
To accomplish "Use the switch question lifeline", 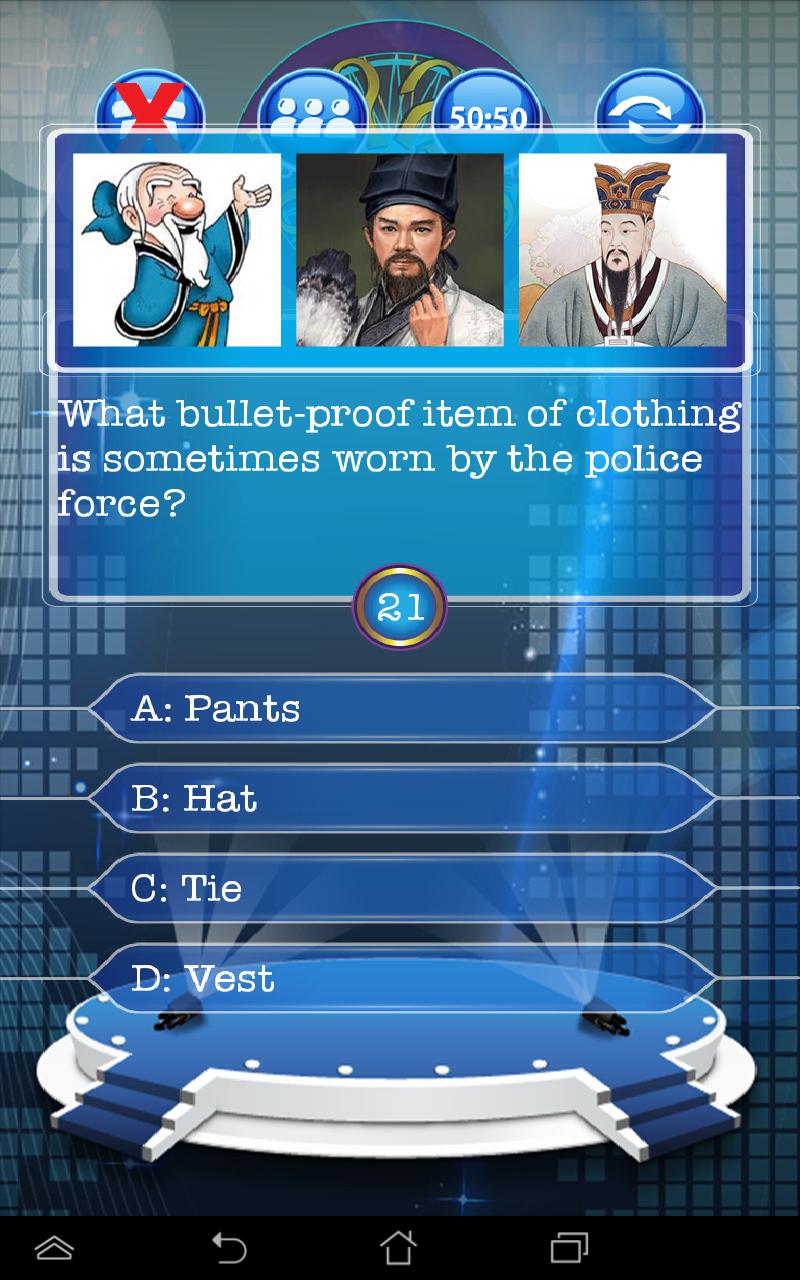I will click(650, 110).
